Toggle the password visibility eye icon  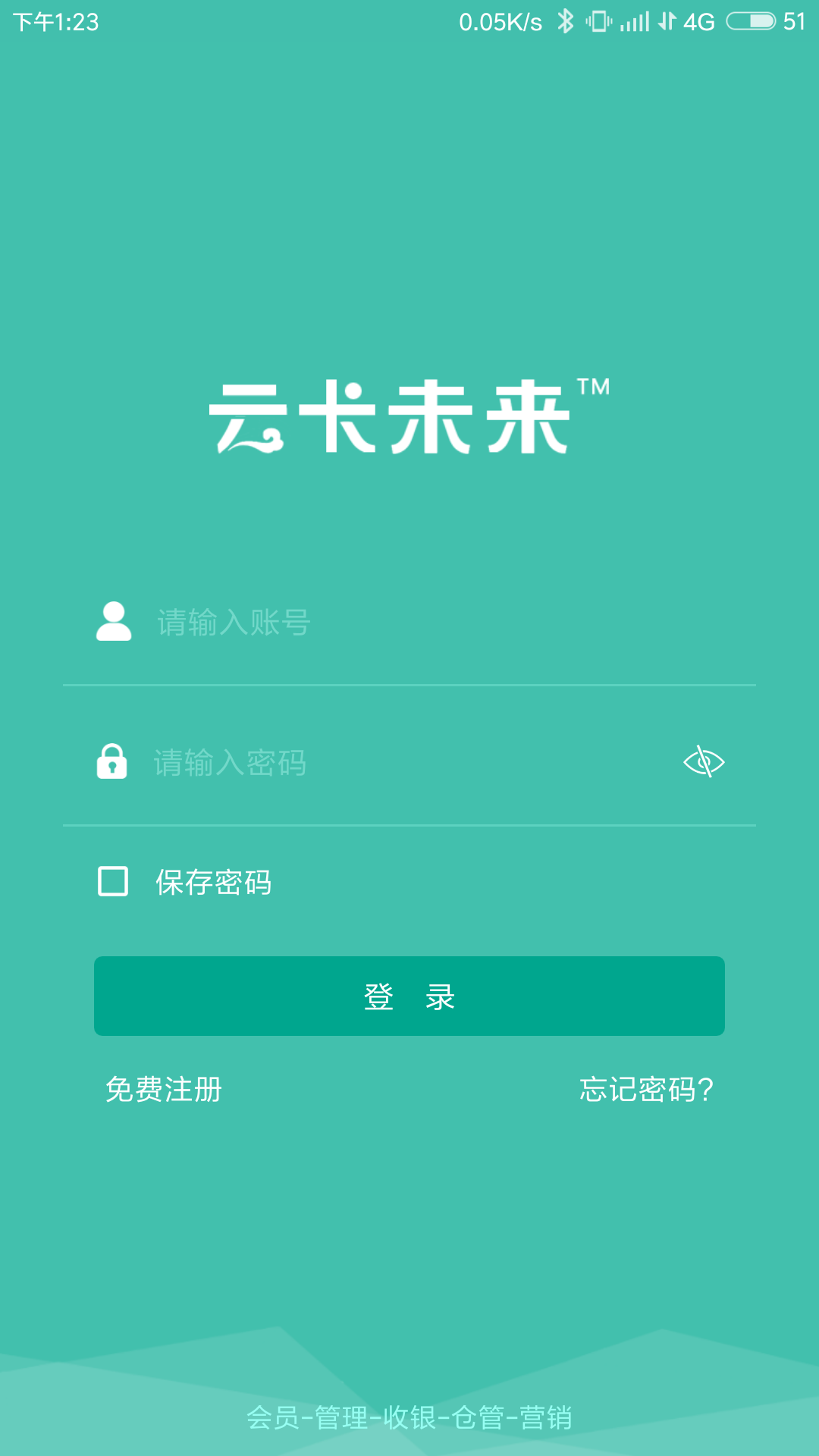pyautogui.click(x=704, y=763)
